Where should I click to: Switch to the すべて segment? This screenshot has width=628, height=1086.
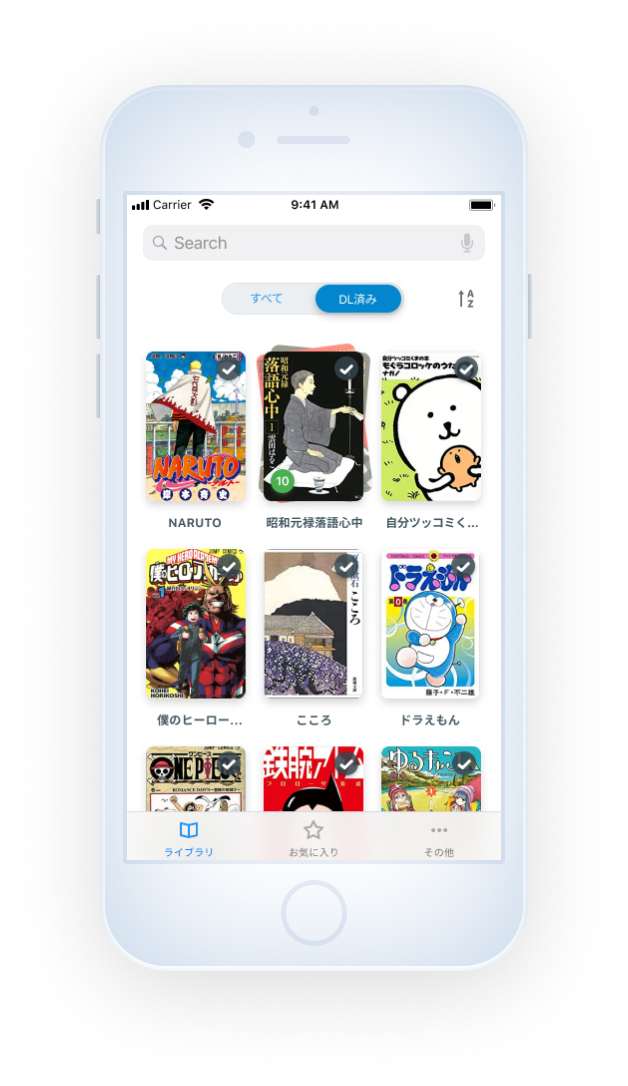[x=267, y=299]
